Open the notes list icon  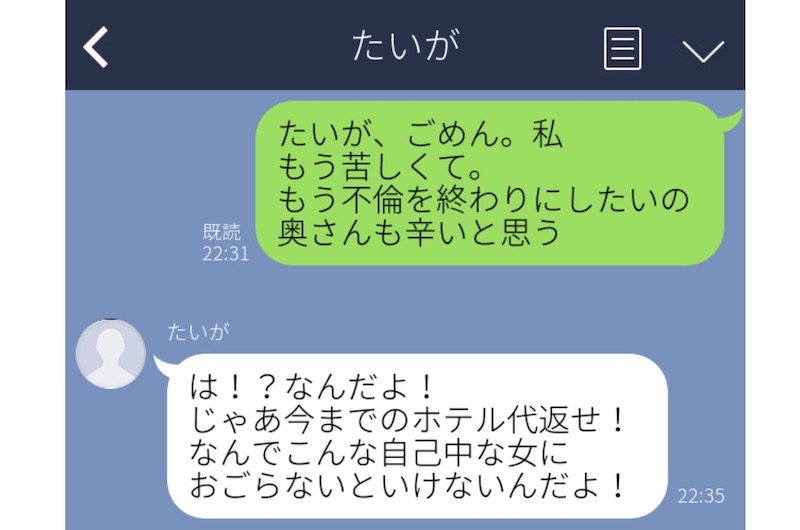(x=622, y=48)
